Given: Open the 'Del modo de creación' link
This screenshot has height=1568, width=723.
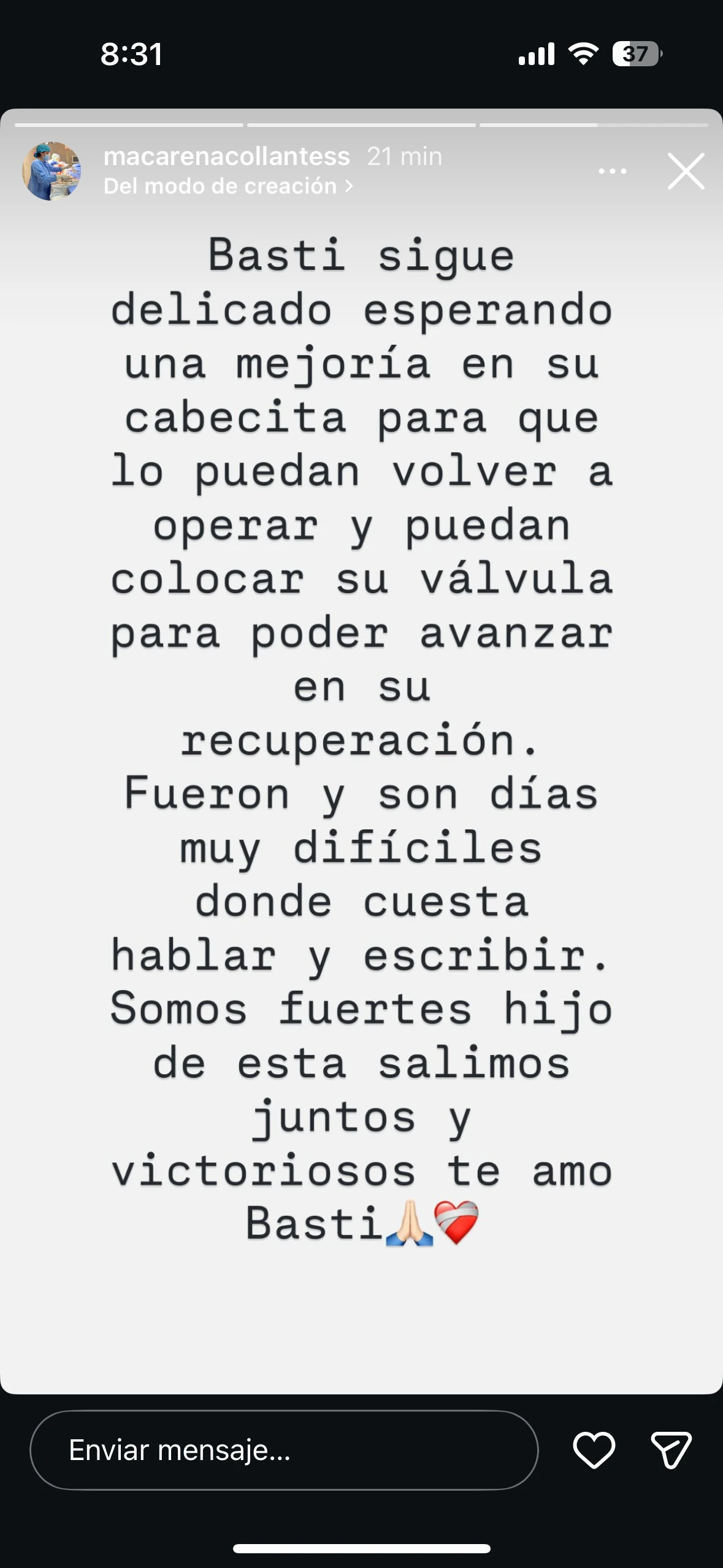Looking at the screenshot, I should pos(228,186).
